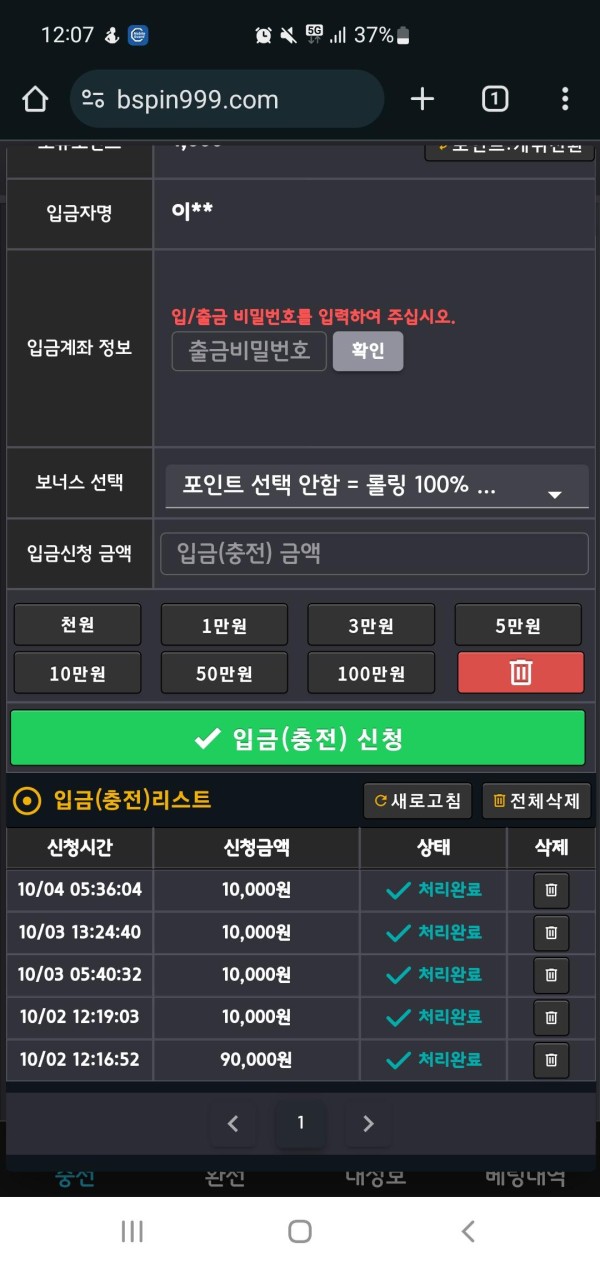The height and width of the screenshot is (1267, 600).
Task: Open the bspin999.com address bar
Action: click(x=226, y=99)
